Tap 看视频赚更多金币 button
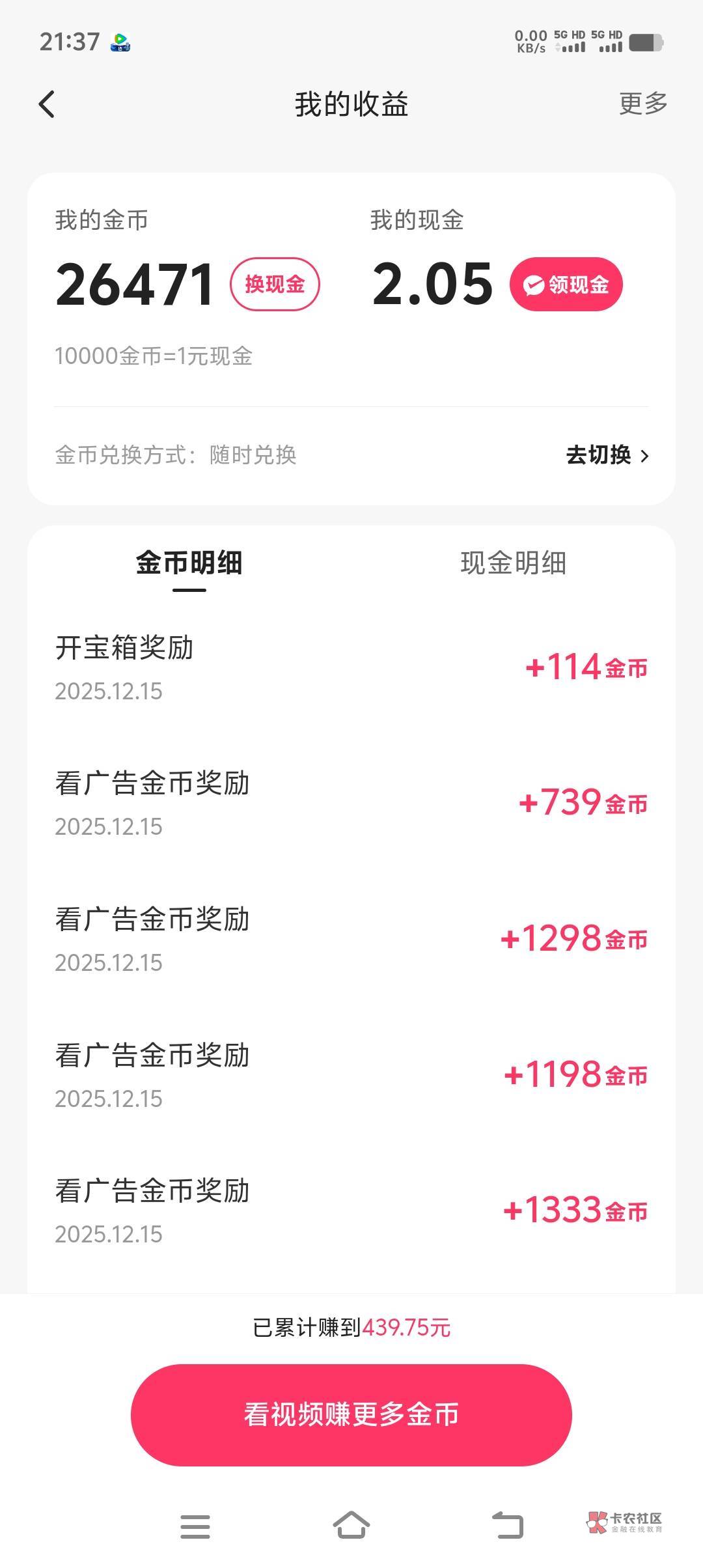Screen dimensions: 703x1568 (351, 1414)
